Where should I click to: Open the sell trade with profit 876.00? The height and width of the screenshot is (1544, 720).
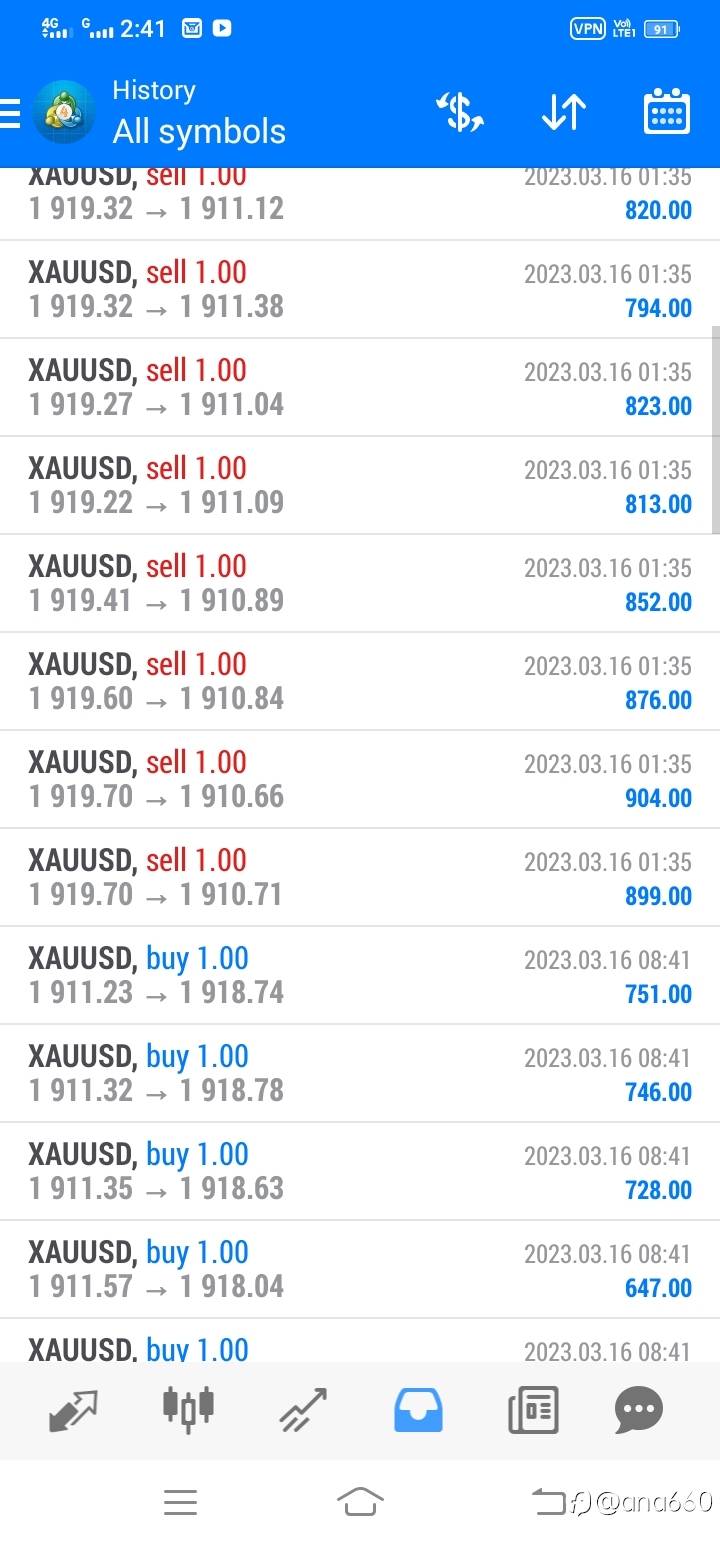(x=360, y=682)
